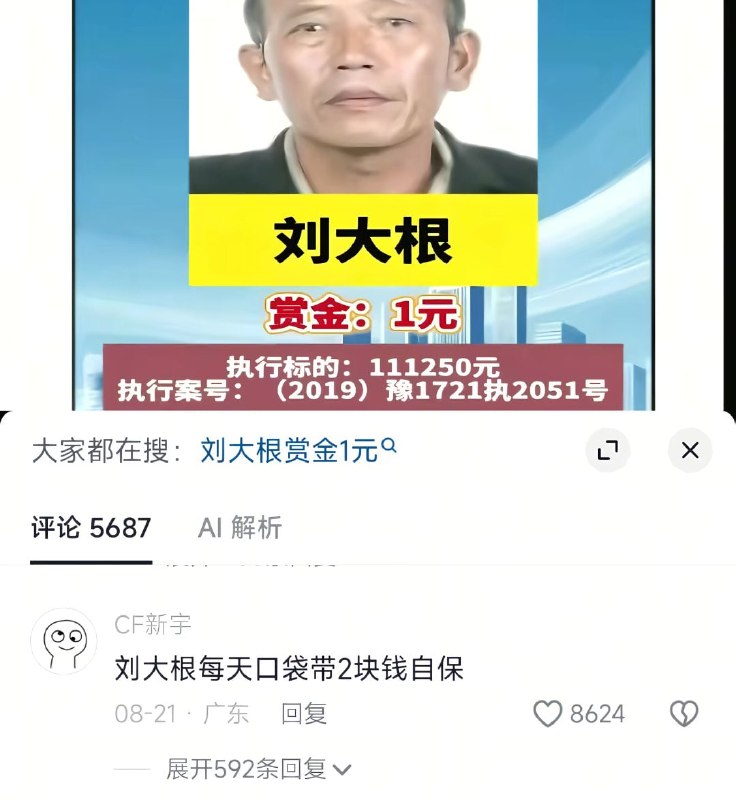Open CF新宇's profile avatar
This screenshot has height=800, width=736.
[x=64, y=641]
